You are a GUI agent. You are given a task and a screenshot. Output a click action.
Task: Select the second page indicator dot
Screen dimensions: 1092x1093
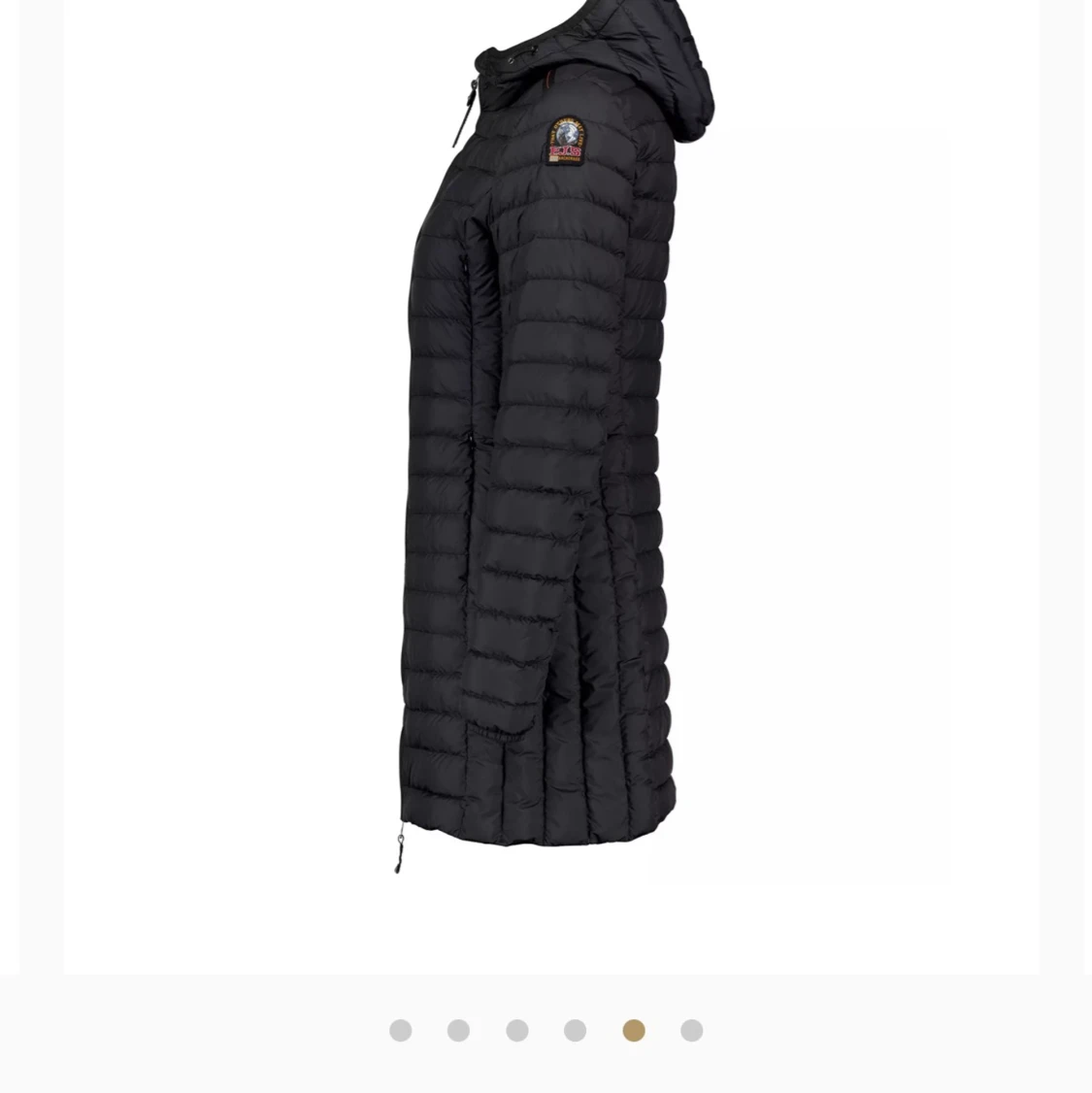(458, 1030)
